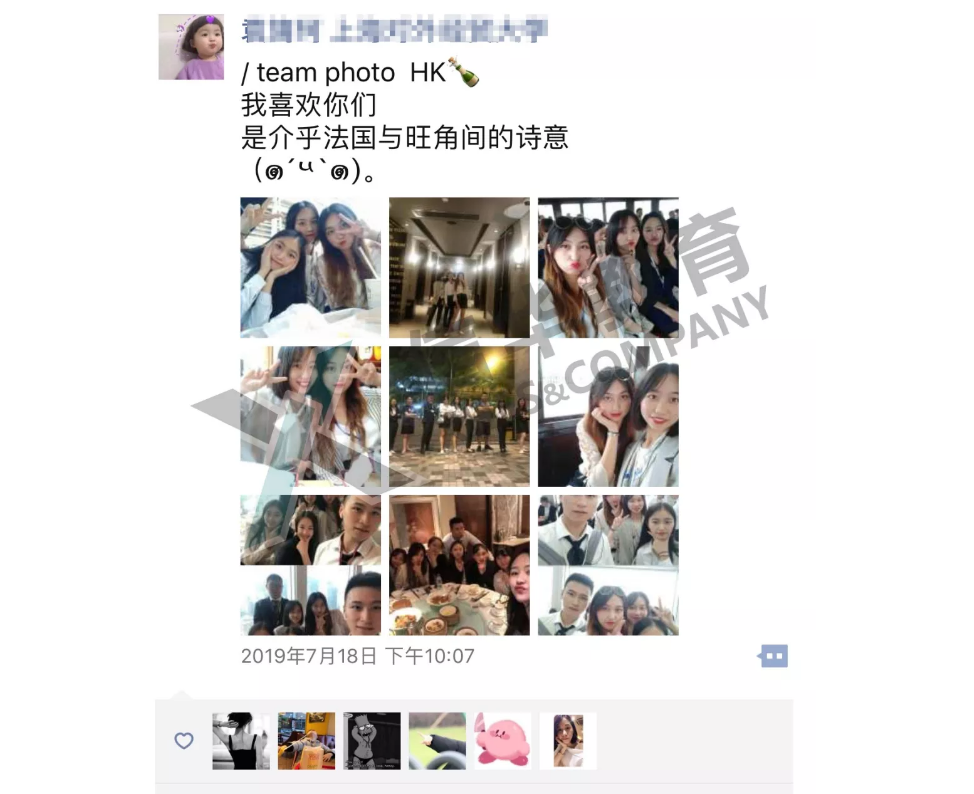Open third photo with sunglasses selfie
The width and height of the screenshot is (974, 794).
pos(608,267)
